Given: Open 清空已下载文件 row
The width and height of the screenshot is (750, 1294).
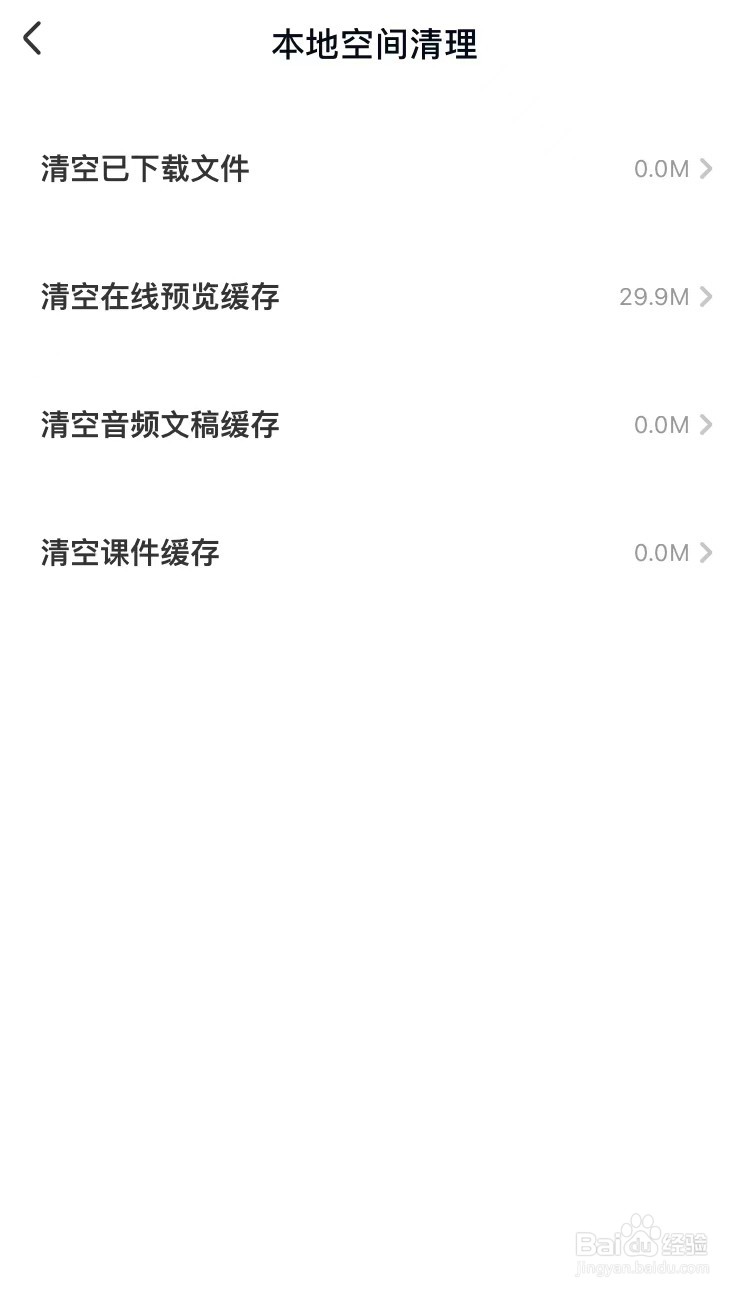Looking at the screenshot, I should coord(375,169).
